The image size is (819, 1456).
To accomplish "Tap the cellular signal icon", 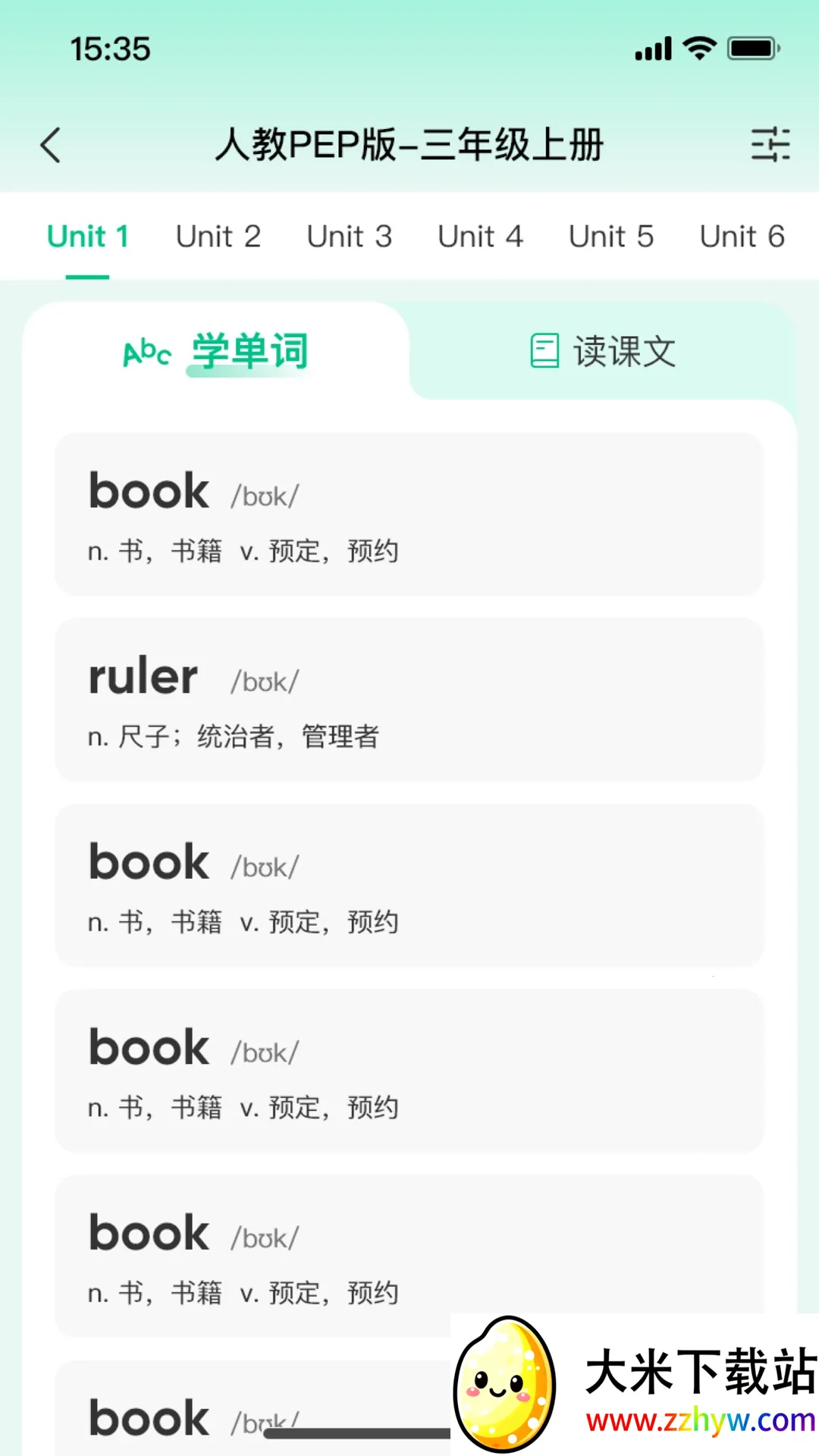I will (654, 47).
